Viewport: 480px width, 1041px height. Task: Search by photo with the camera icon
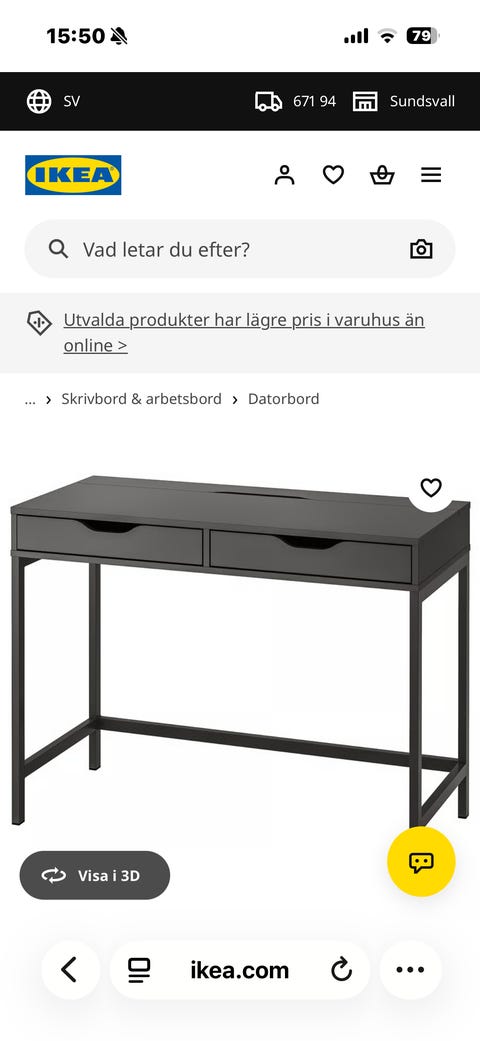pos(421,250)
